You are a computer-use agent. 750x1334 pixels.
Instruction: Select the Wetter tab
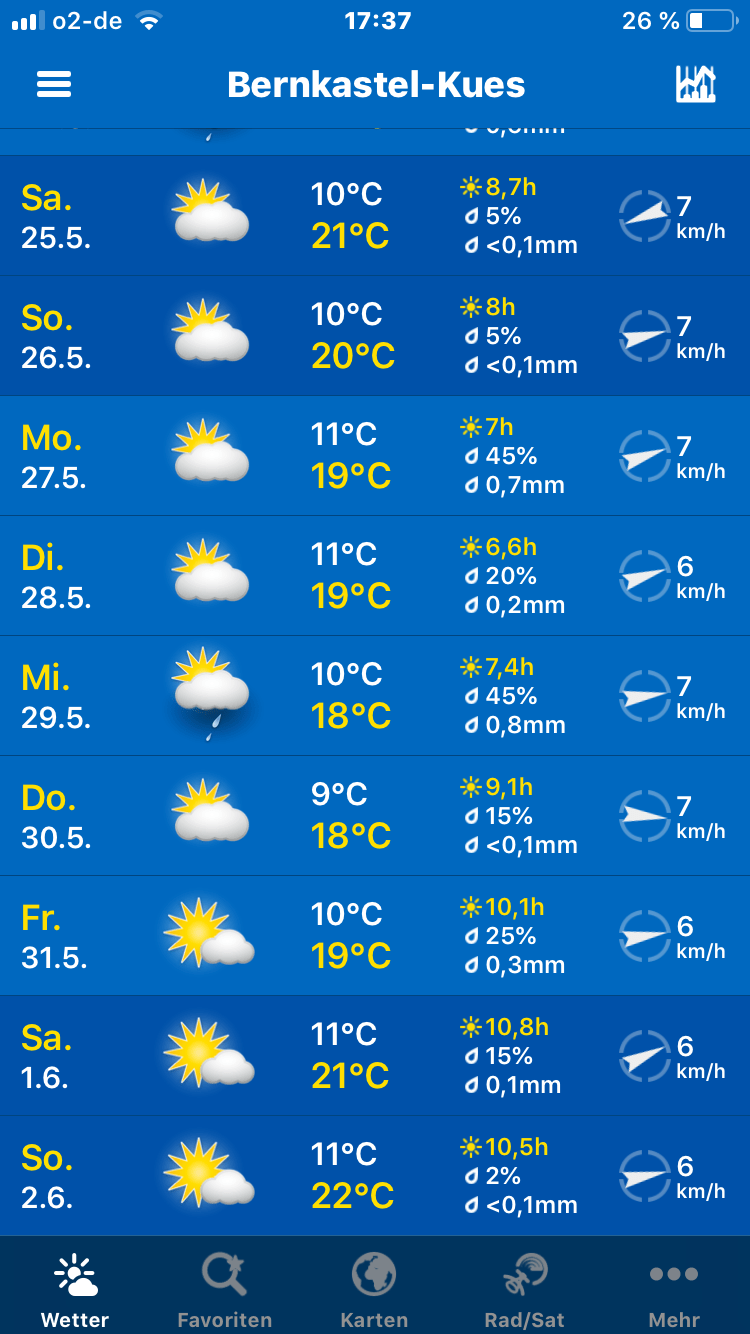click(x=75, y=1290)
